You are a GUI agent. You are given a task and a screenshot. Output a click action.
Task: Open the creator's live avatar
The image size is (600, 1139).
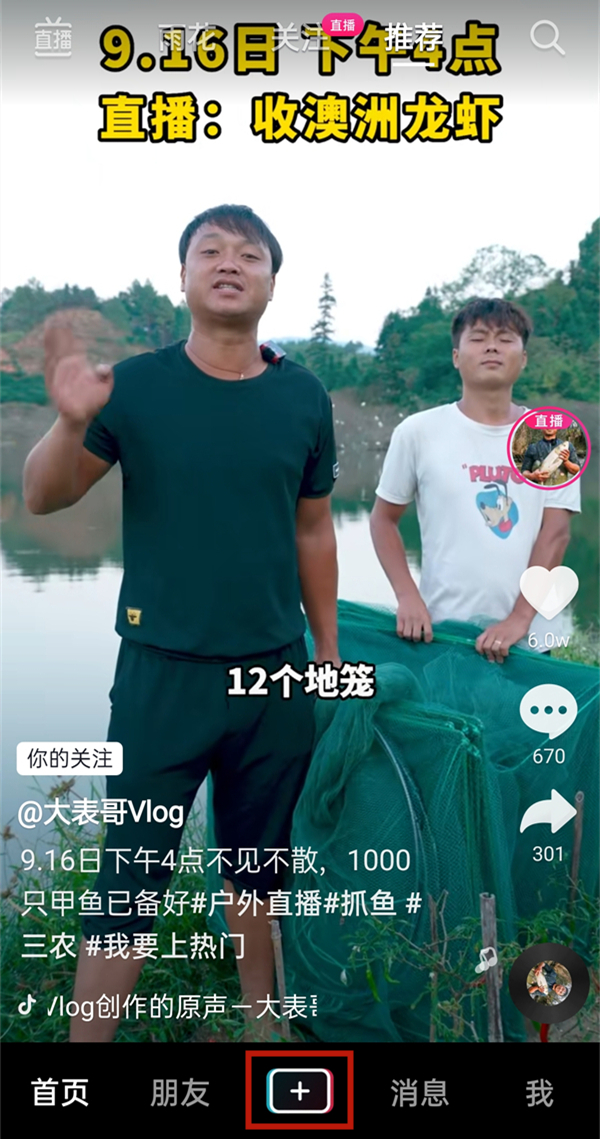[547, 449]
